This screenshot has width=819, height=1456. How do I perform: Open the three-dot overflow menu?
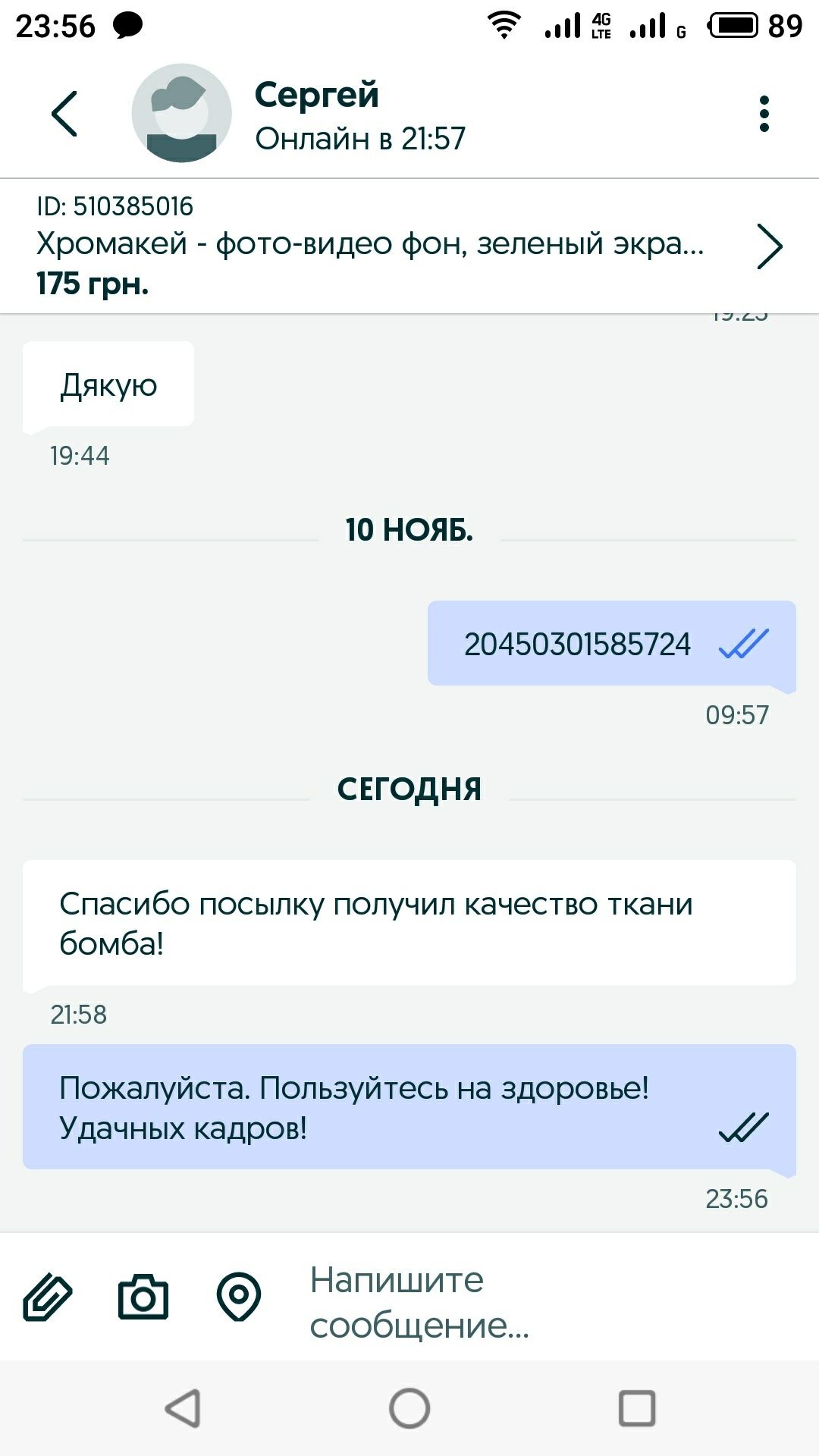coord(764,114)
